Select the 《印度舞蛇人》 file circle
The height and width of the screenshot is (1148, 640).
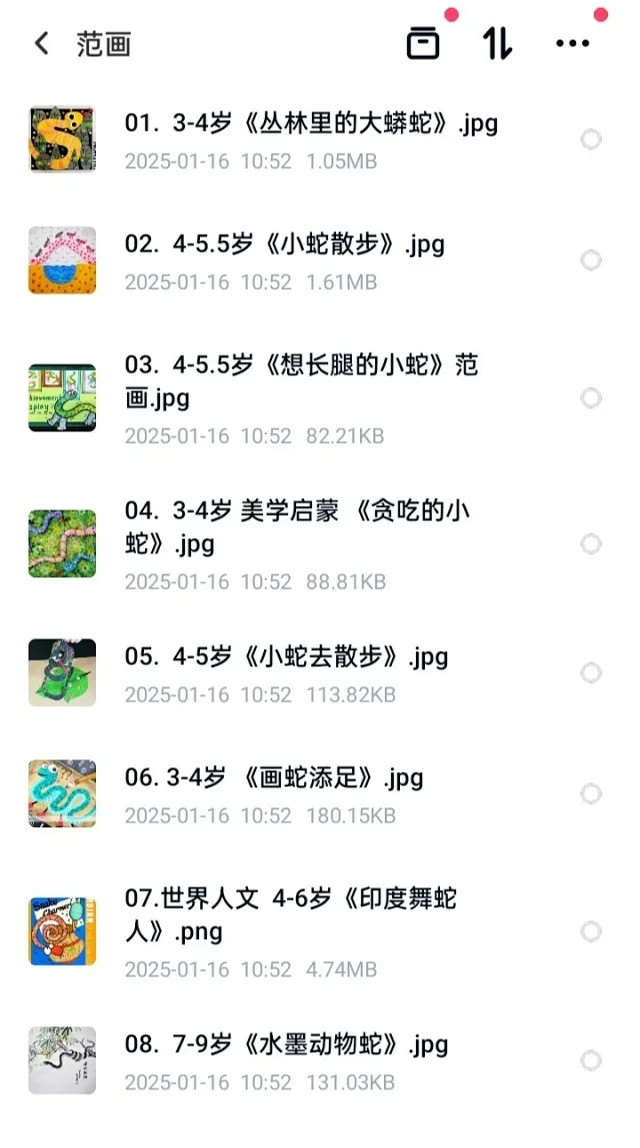pyautogui.click(x=591, y=932)
